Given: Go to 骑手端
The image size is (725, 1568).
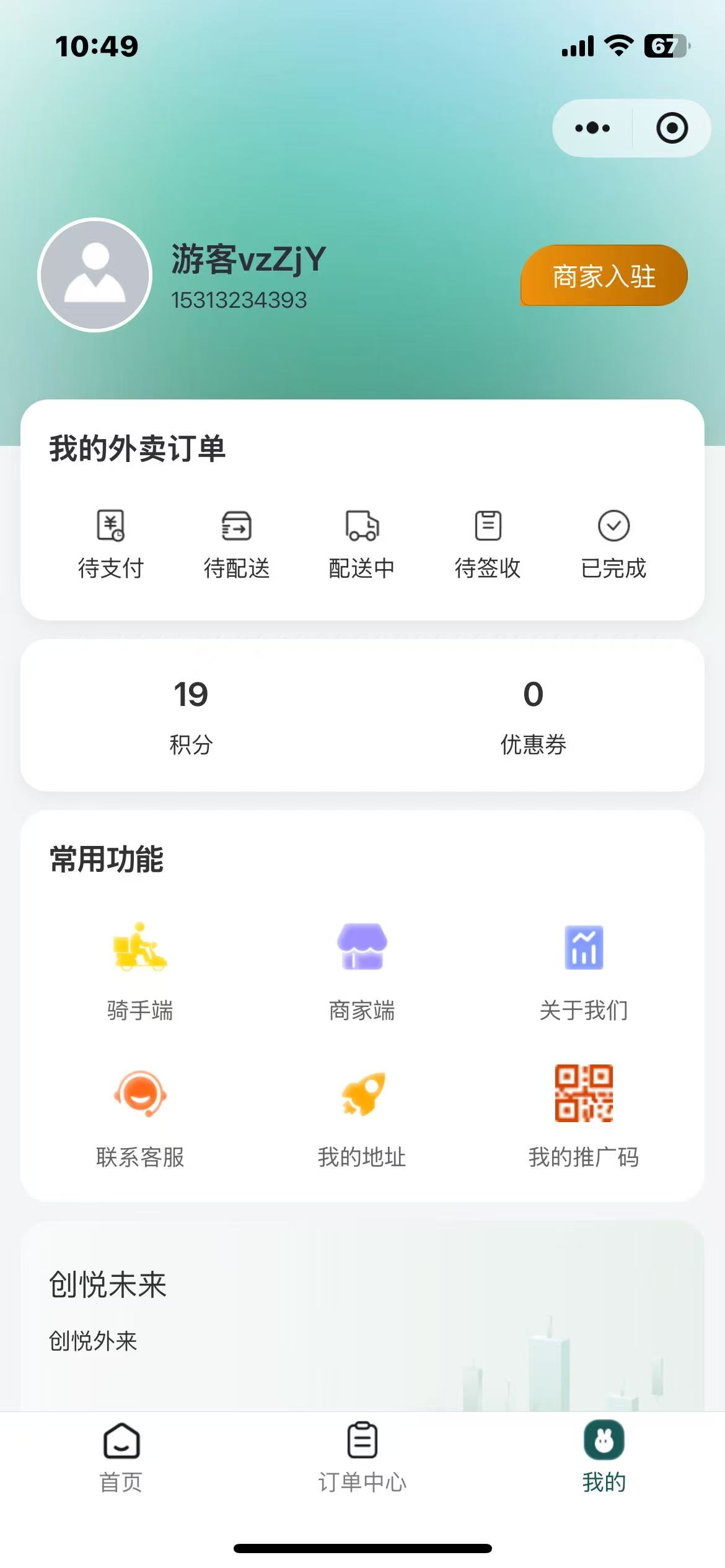Looking at the screenshot, I should (x=140, y=970).
